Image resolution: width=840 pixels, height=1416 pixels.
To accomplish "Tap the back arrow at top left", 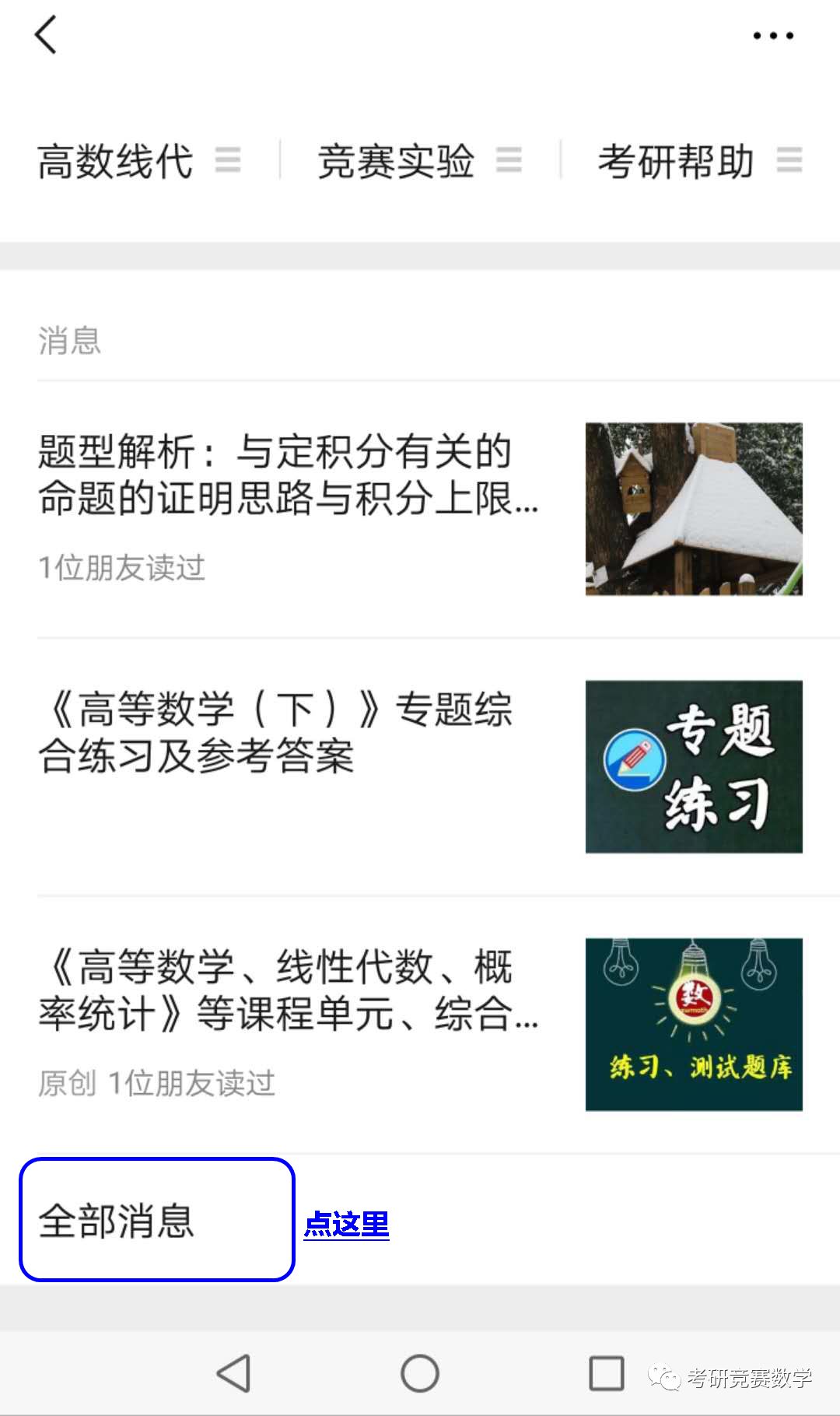I will (x=45, y=35).
